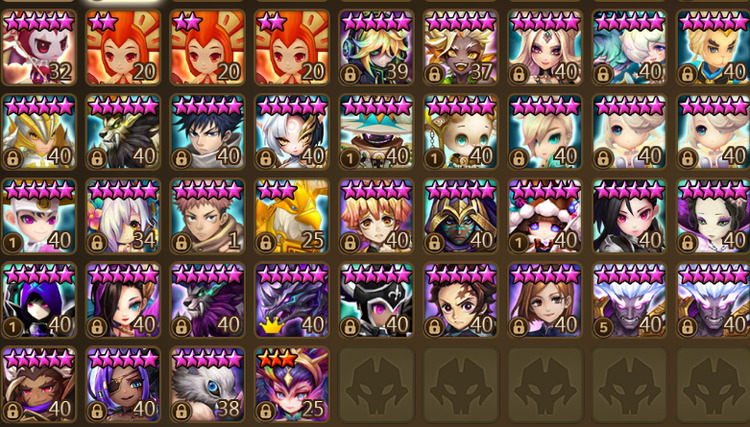The height and width of the screenshot is (427, 750).
Task: Choose the dark pharaoh-helmet monster
Action: [460, 216]
